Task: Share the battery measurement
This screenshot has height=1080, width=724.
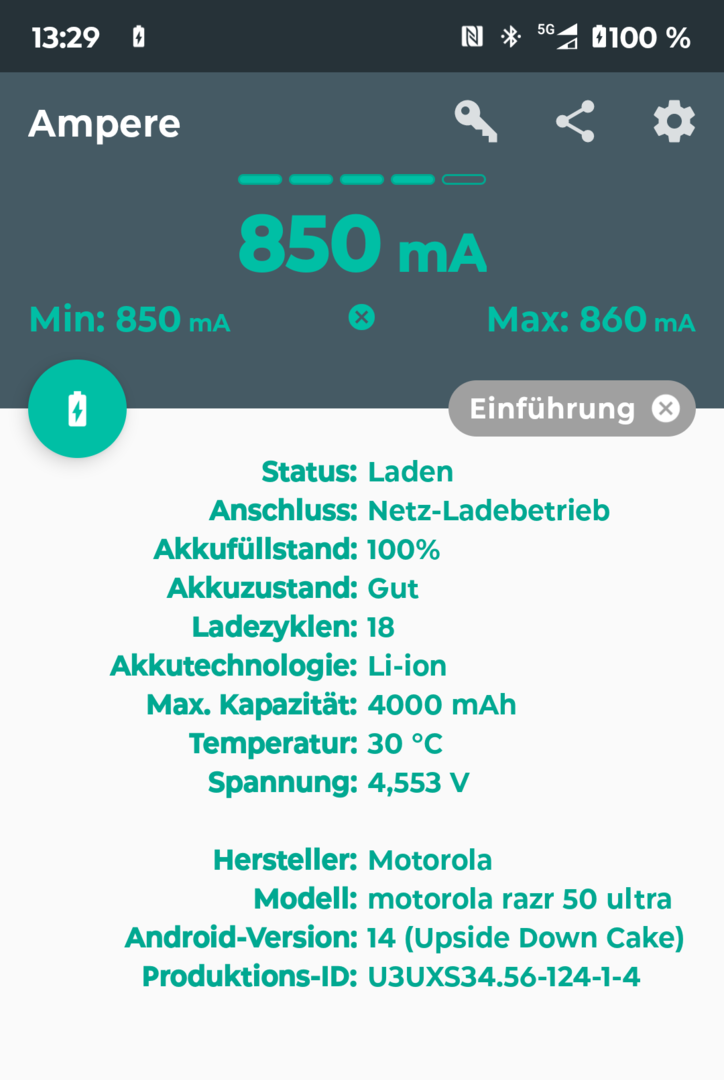Action: (x=575, y=122)
